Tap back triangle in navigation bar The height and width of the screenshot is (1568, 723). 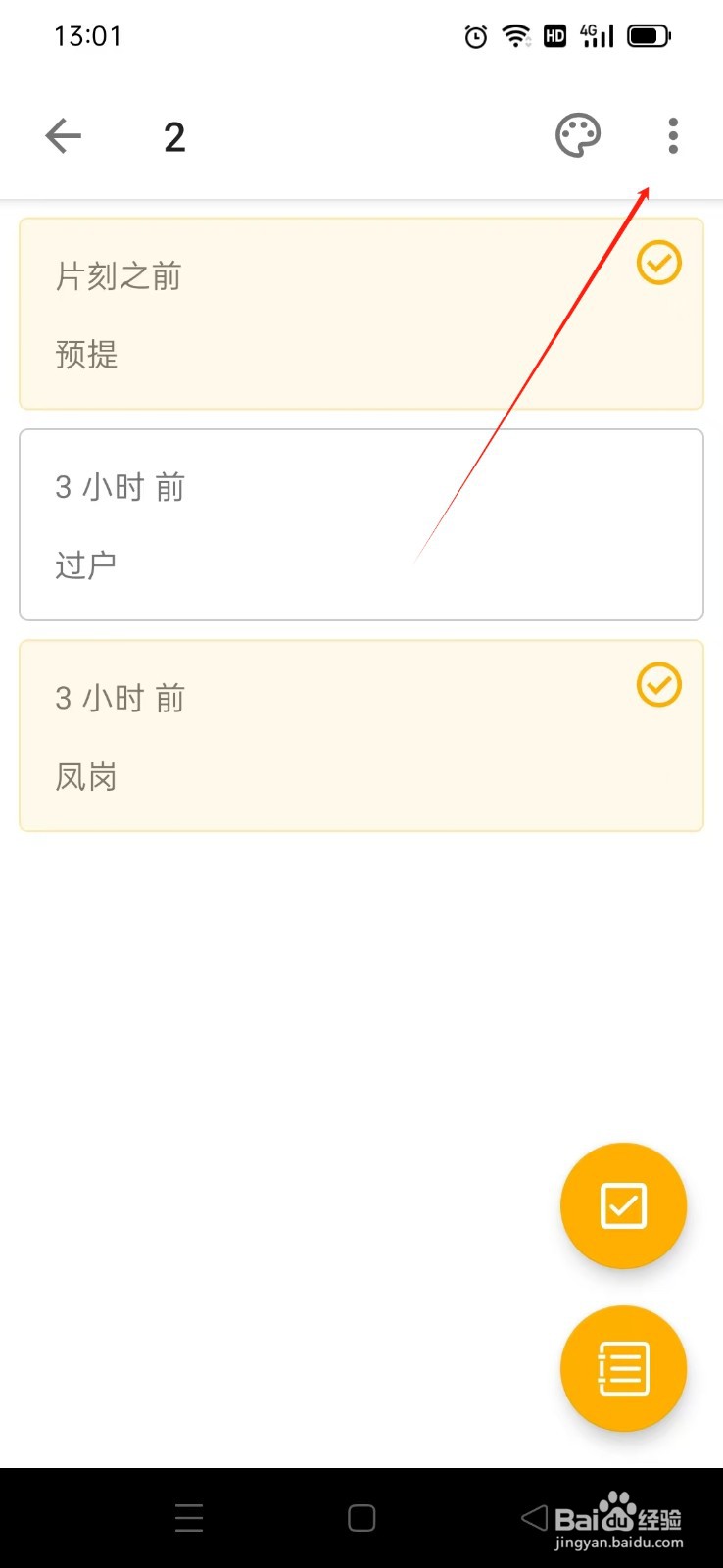tap(532, 1517)
